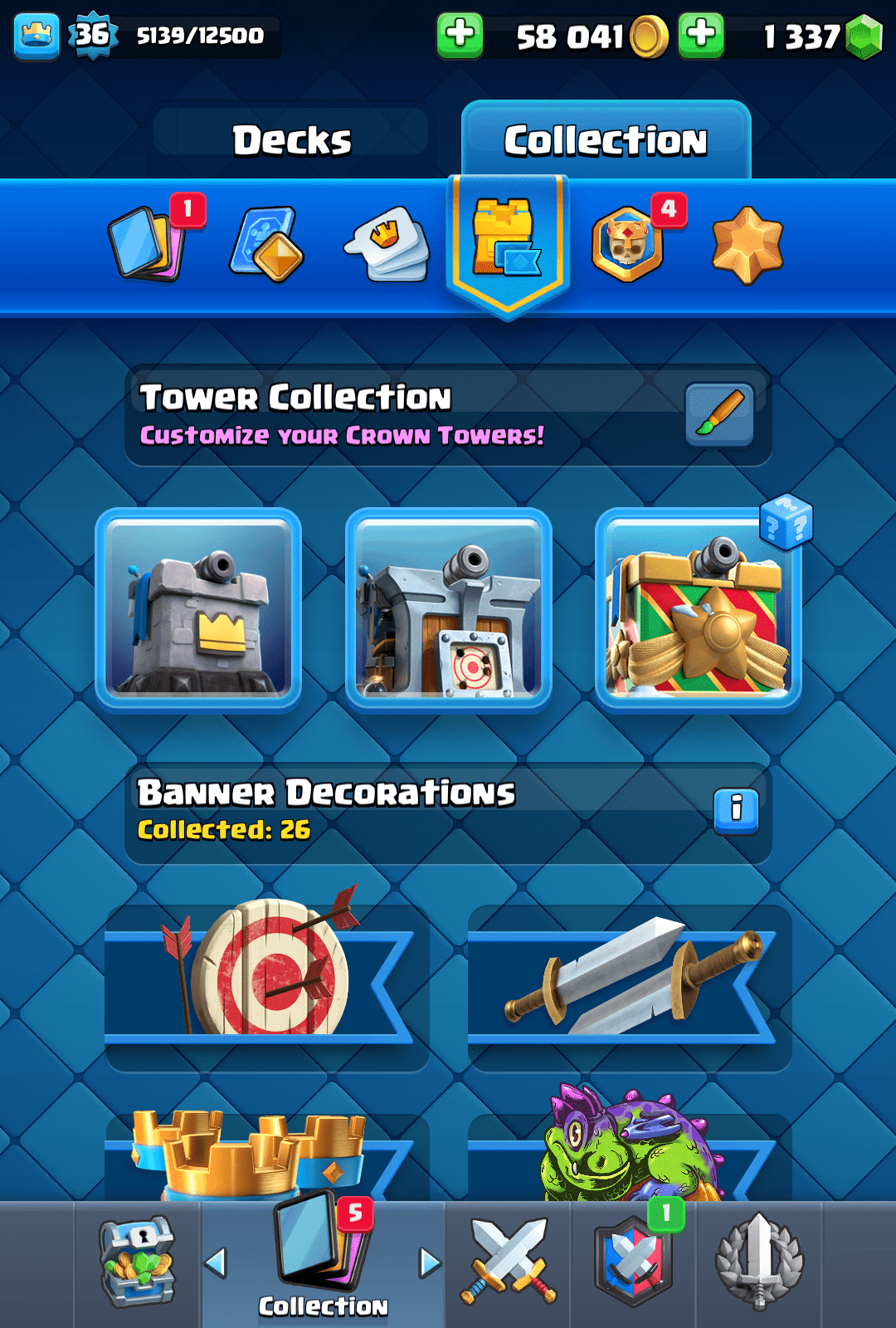
Task: Open the emotes section
Action: [x=387, y=244]
